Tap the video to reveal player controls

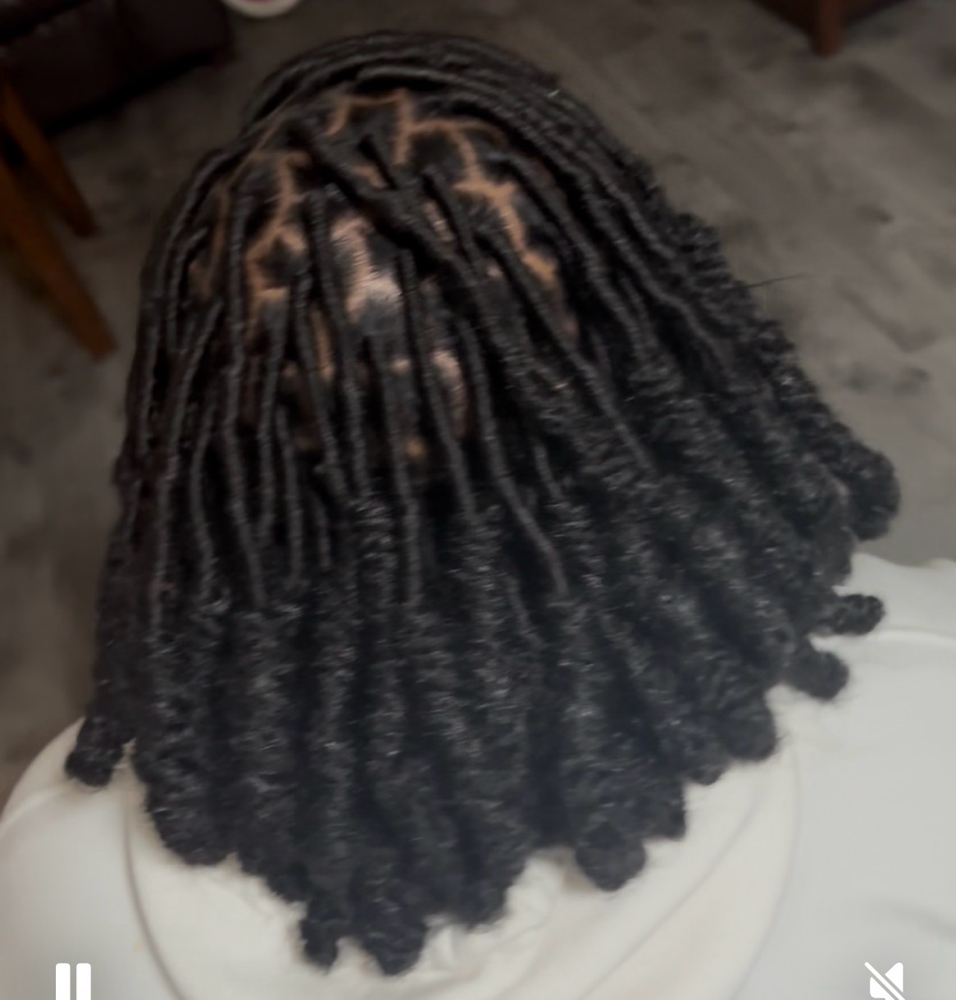pos(478,500)
